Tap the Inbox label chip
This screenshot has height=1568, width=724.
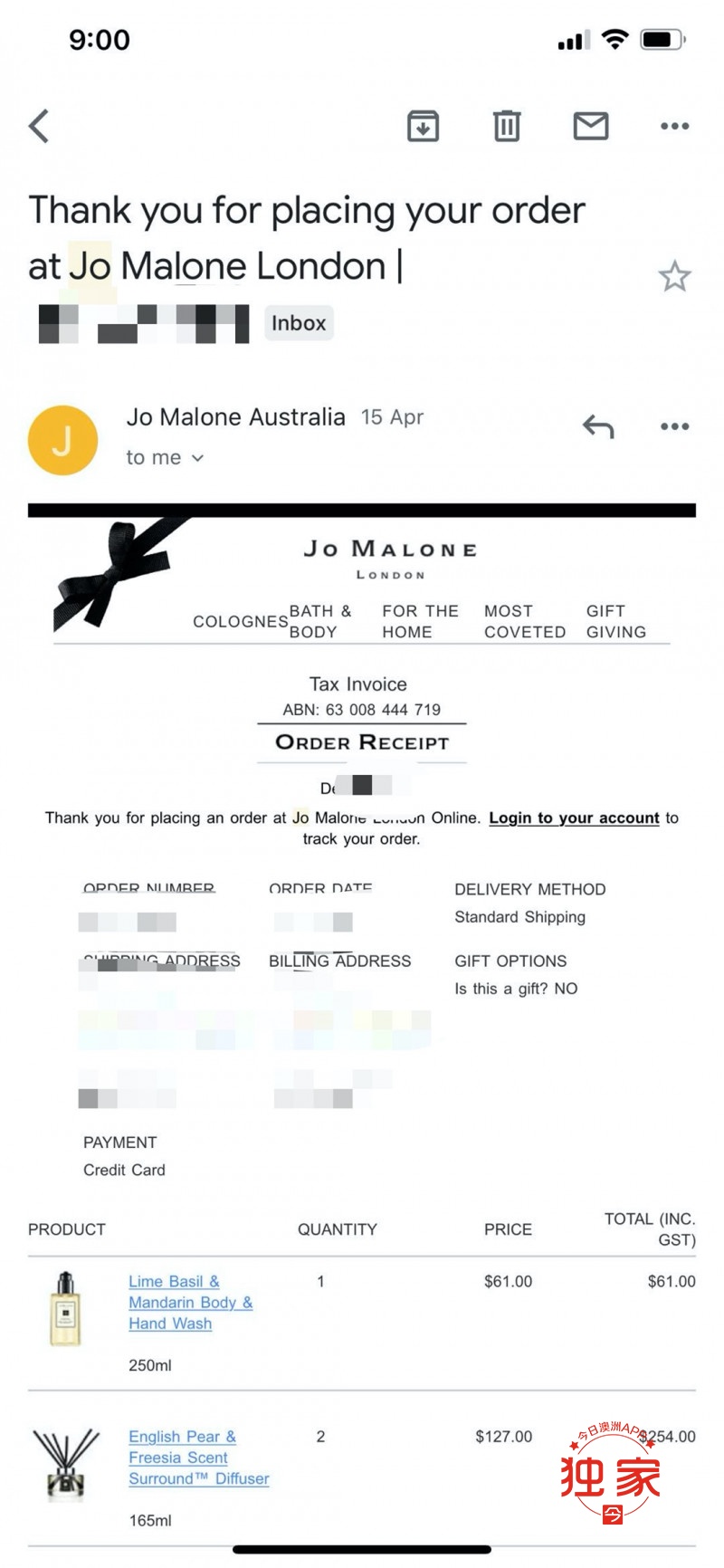[299, 323]
